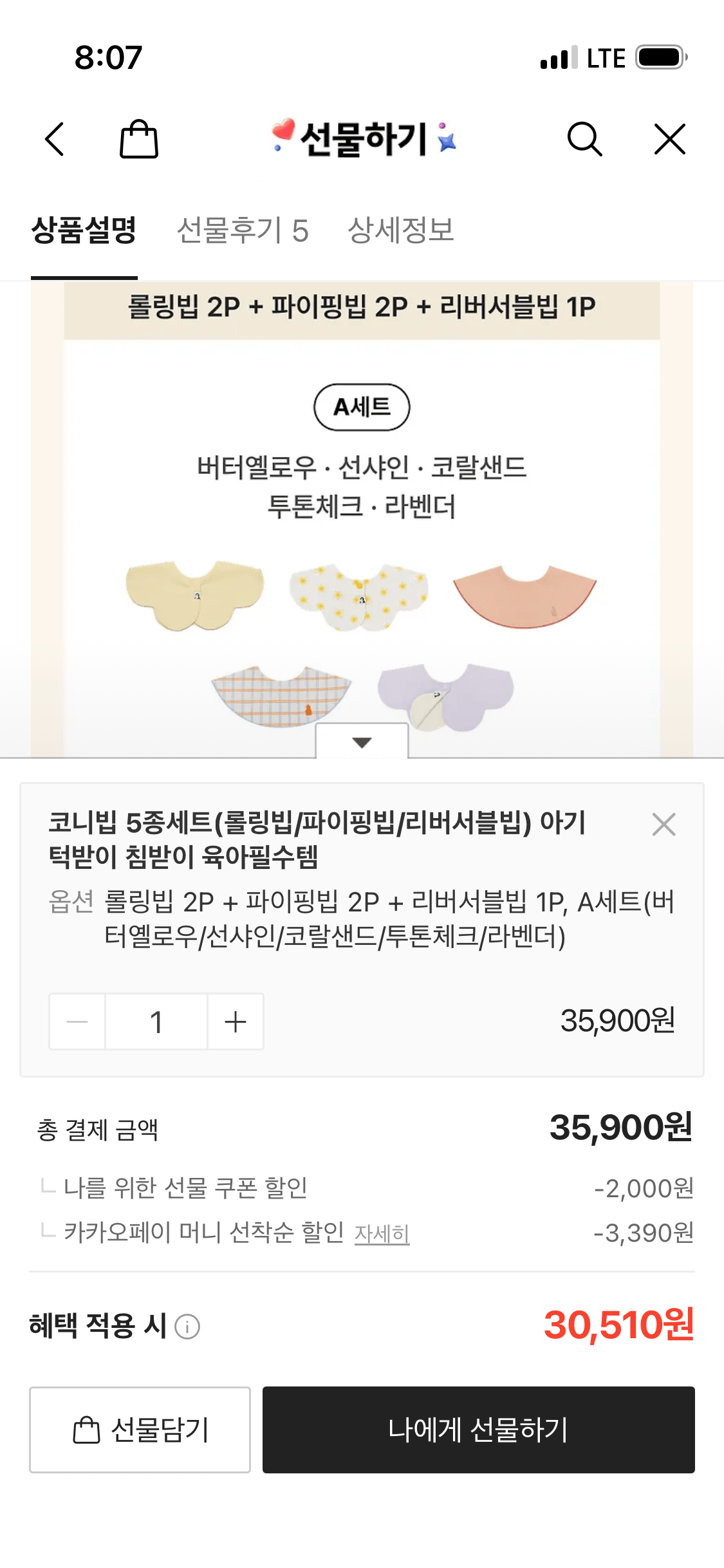724x1568 pixels.
Task: Close the 선물하기 screen
Action: click(669, 138)
